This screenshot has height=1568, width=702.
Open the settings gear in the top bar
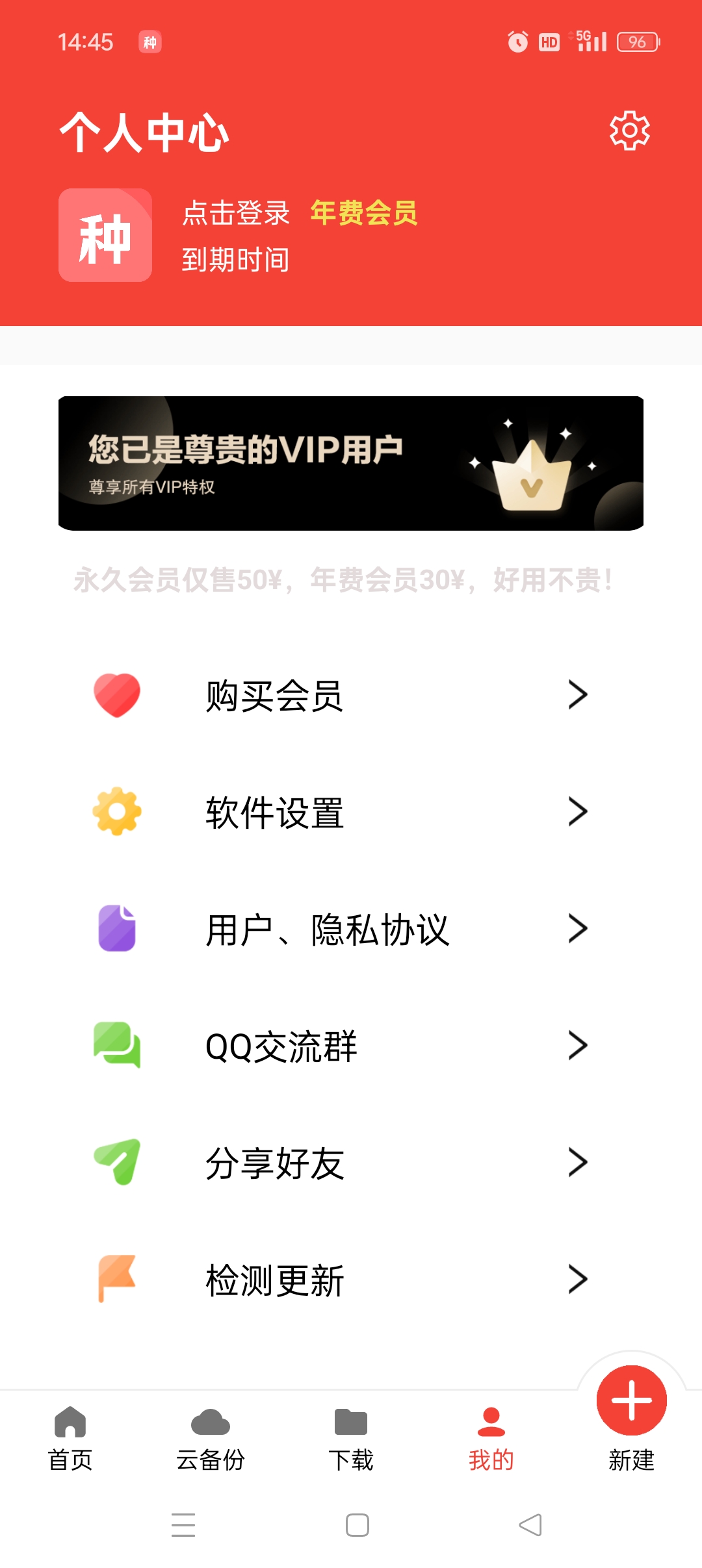coord(628,130)
